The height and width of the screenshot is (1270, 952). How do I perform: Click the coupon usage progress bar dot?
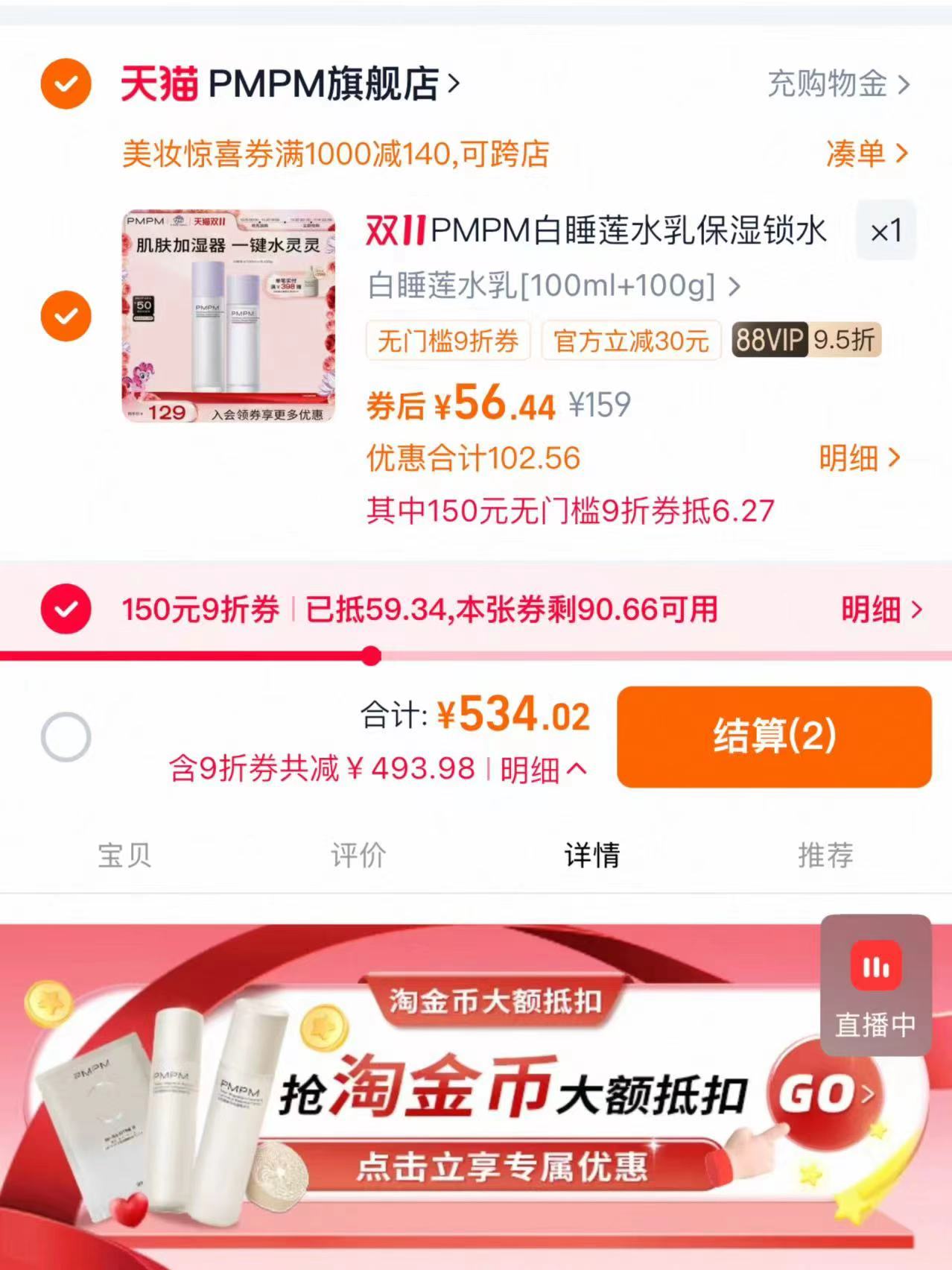pos(370,656)
